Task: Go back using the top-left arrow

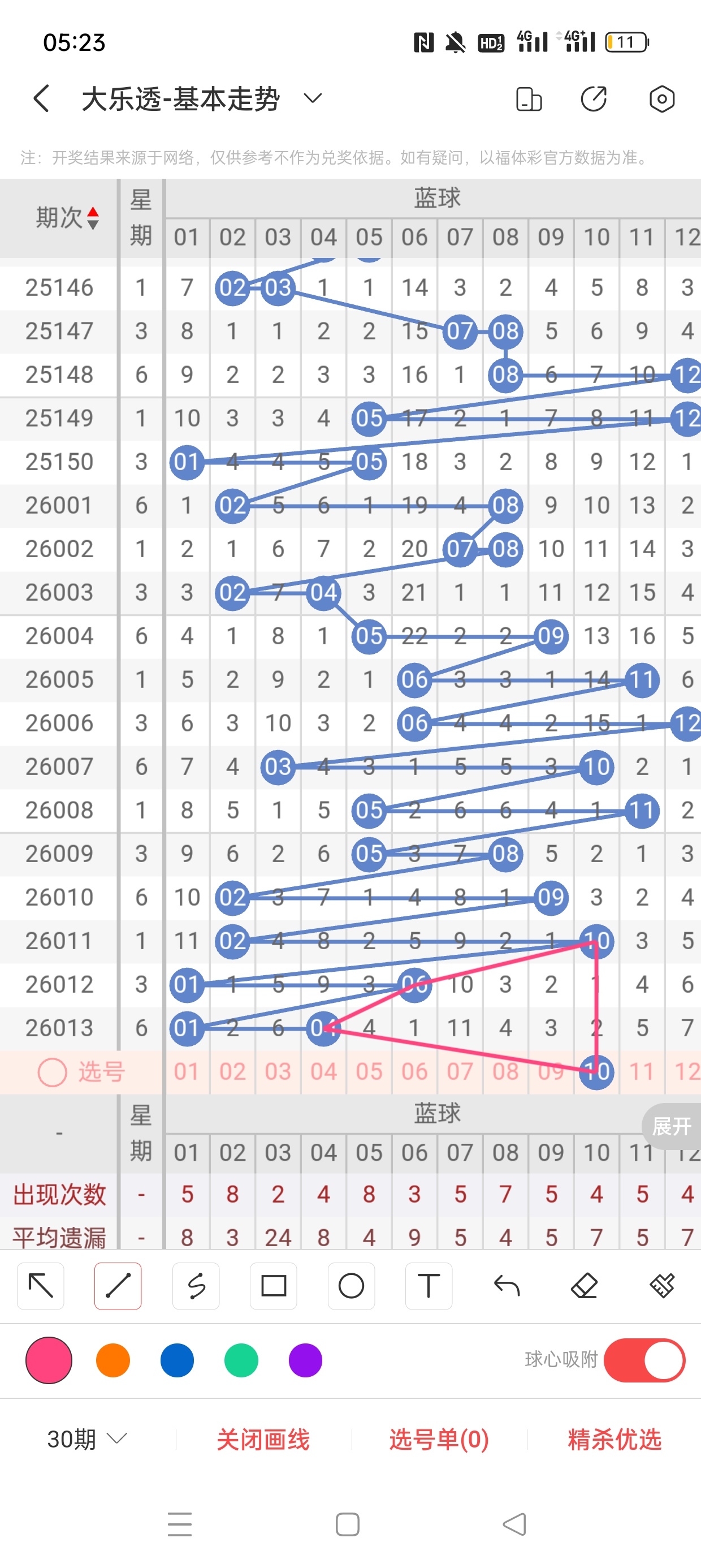Action: coord(41,98)
